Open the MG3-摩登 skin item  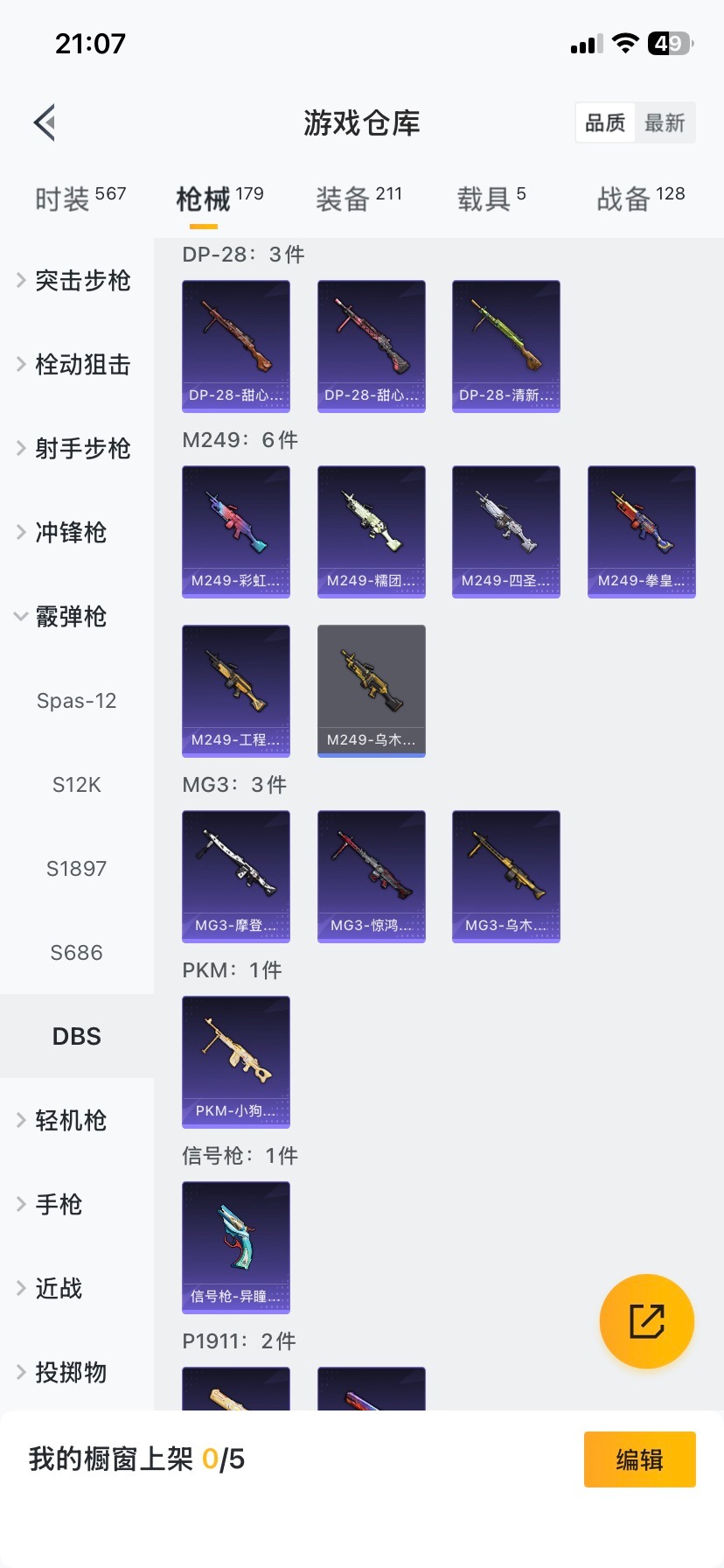pos(236,876)
